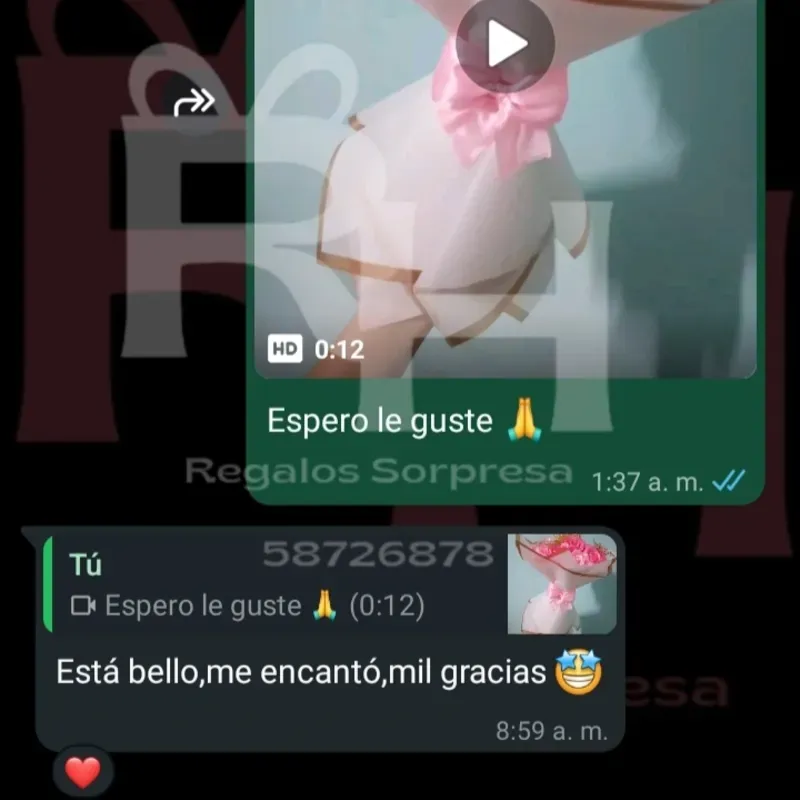Viewport: 800px width, 800px height.
Task: Play the 0:12 video message
Action: pos(505,43)
